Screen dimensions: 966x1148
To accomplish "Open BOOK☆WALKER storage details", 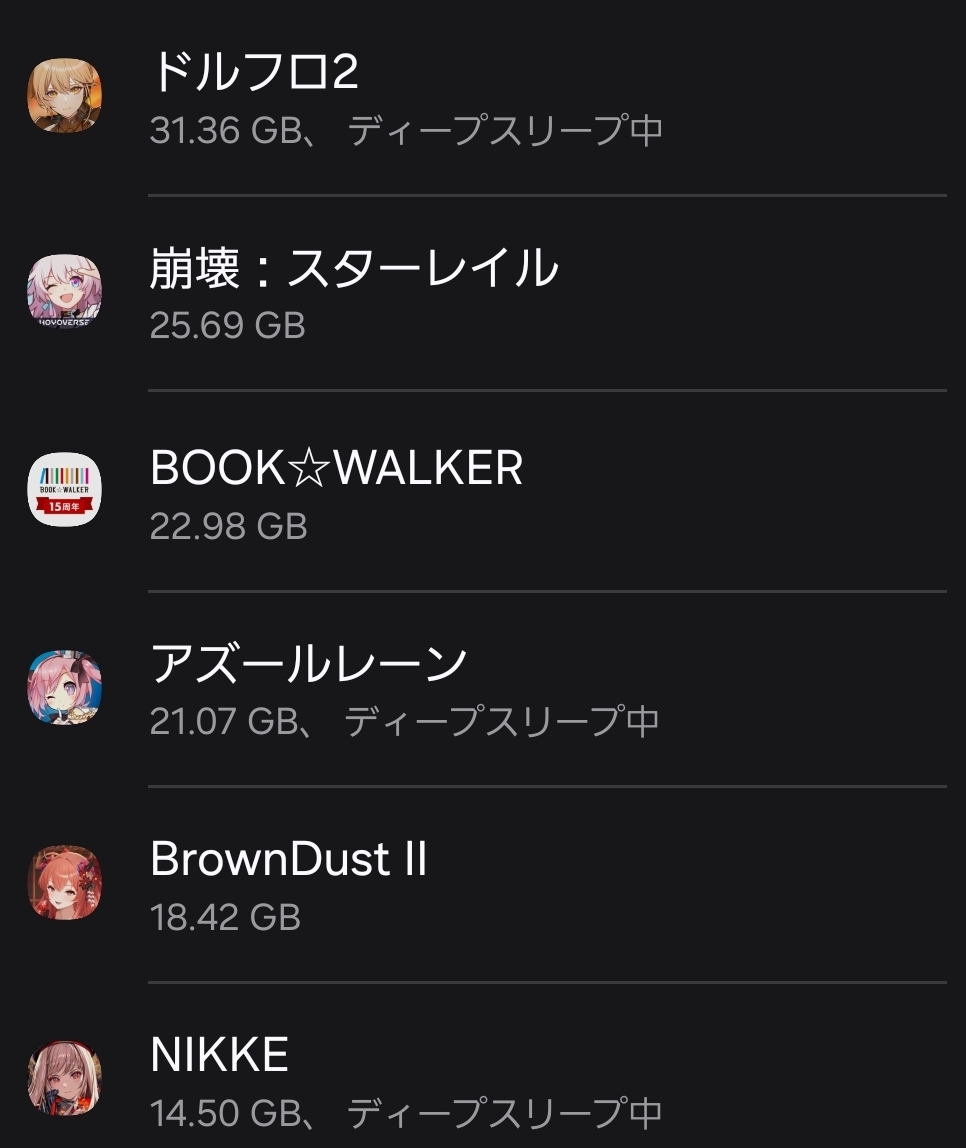I will coord(483,490).
